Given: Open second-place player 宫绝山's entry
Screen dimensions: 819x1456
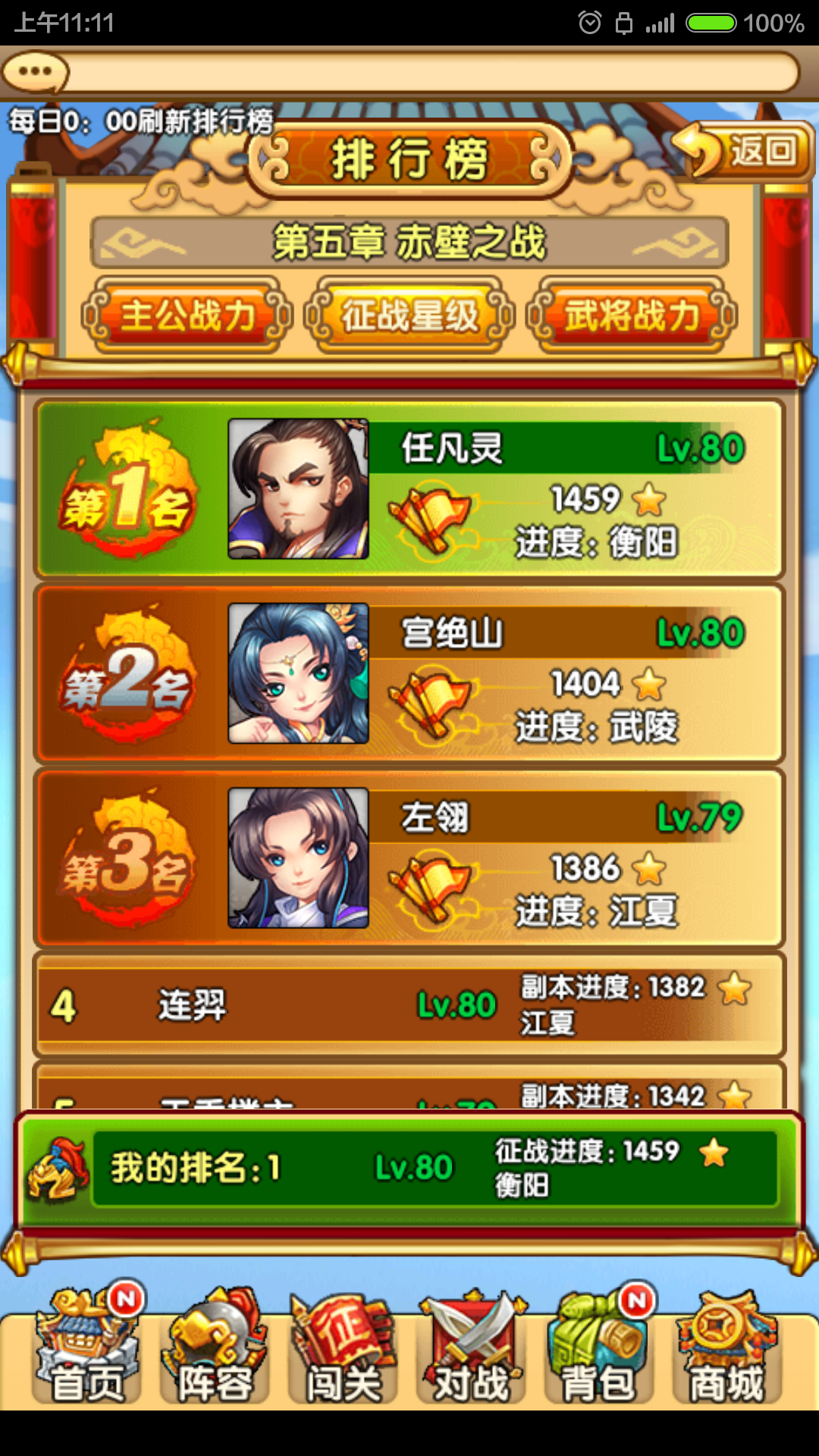Looking at the screenshot, I should pyautogui.click(x=409, y=673).
